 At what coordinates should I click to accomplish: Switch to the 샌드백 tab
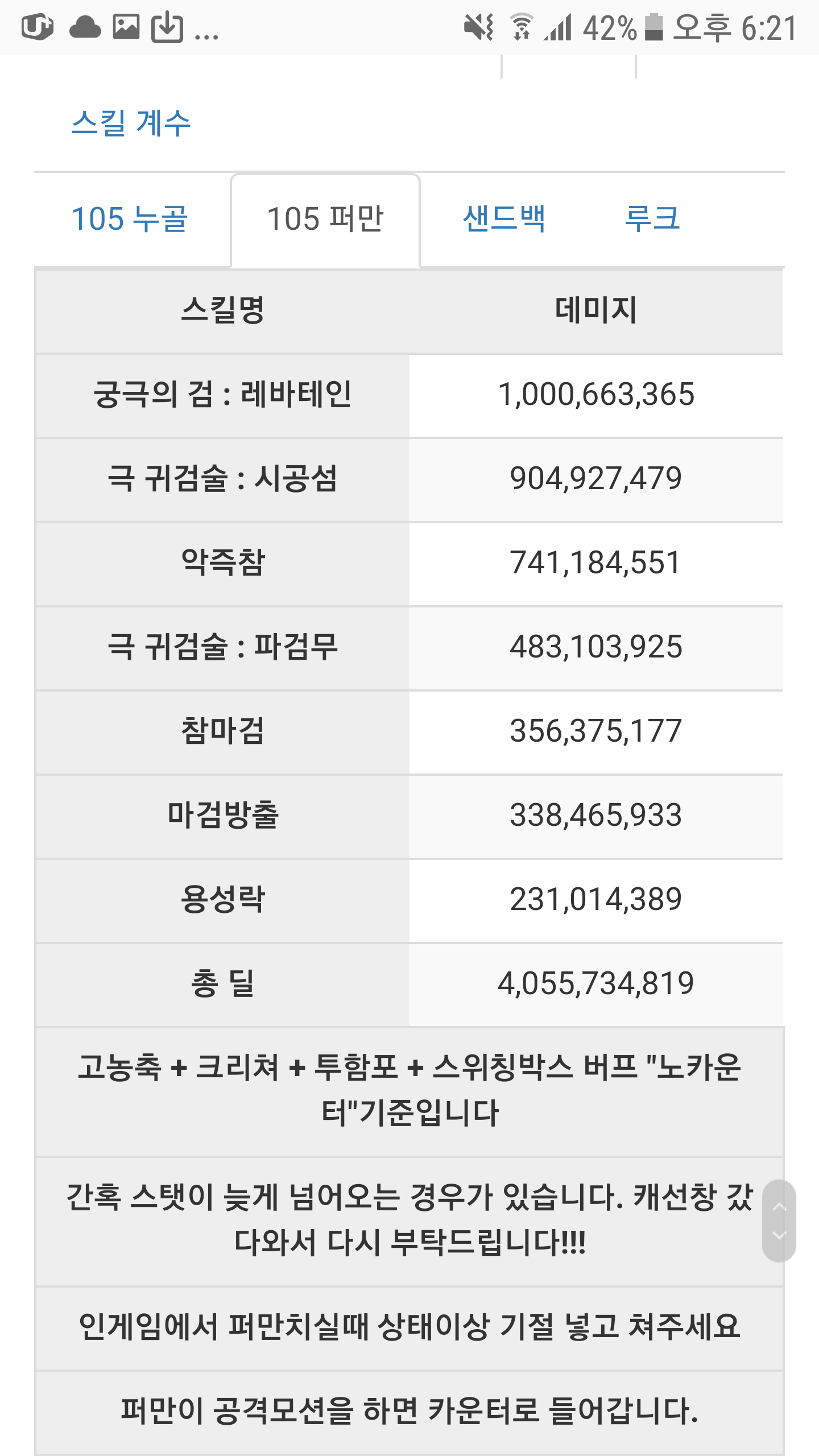pos(504,219)
